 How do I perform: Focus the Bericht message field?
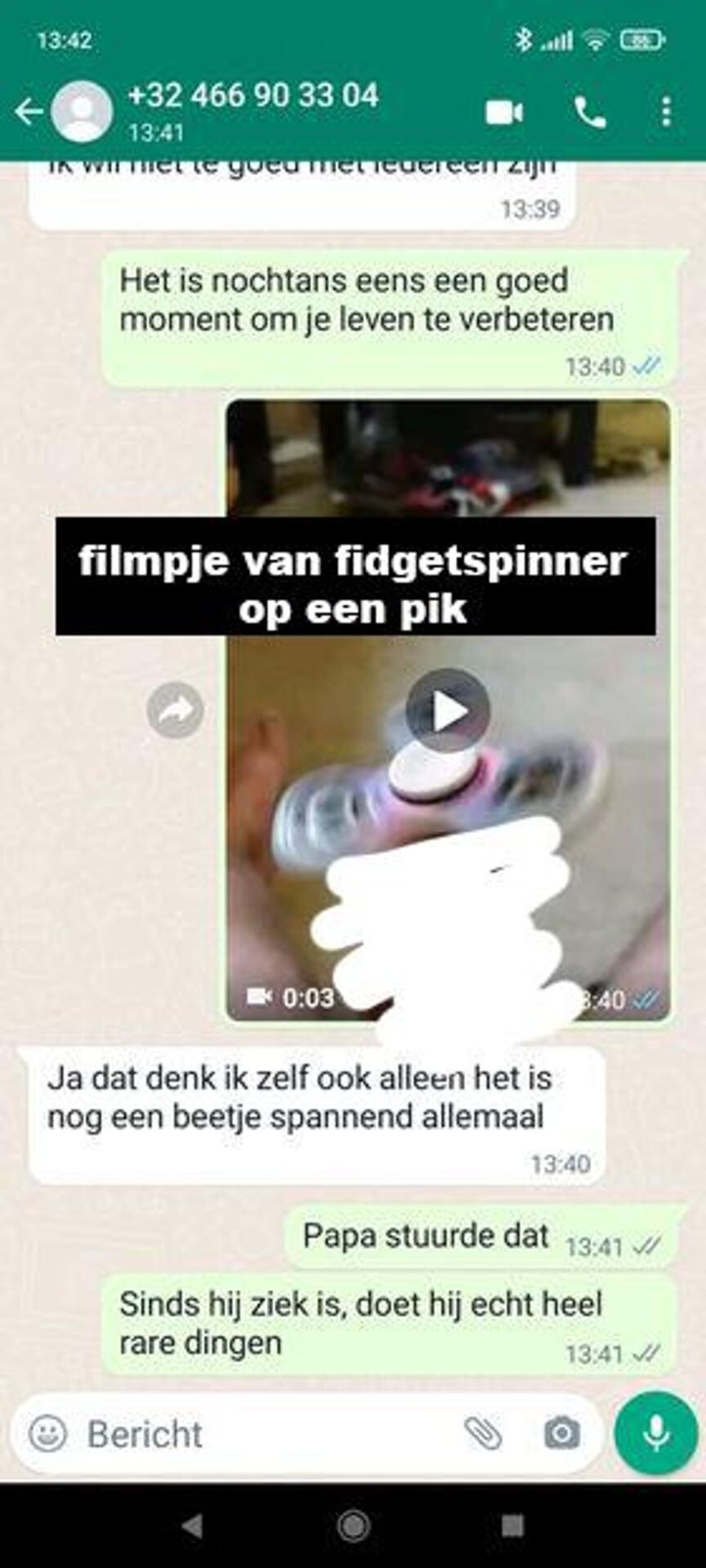[261, 1434]
